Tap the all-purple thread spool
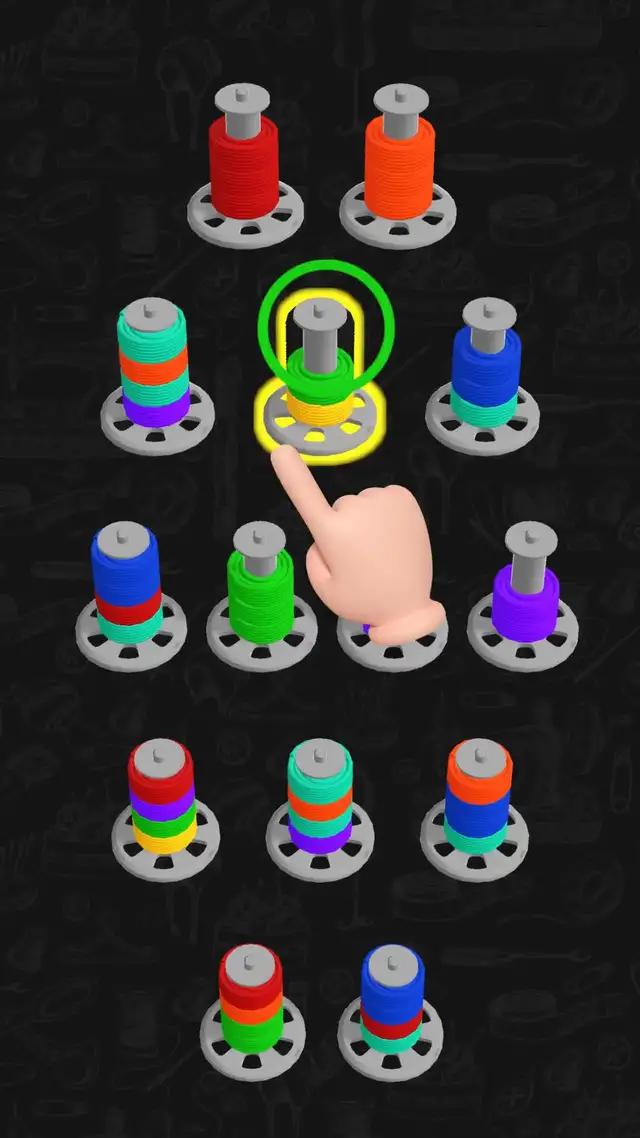The height and width of the screenshot is (1138, 640). (x=523, y=595)
